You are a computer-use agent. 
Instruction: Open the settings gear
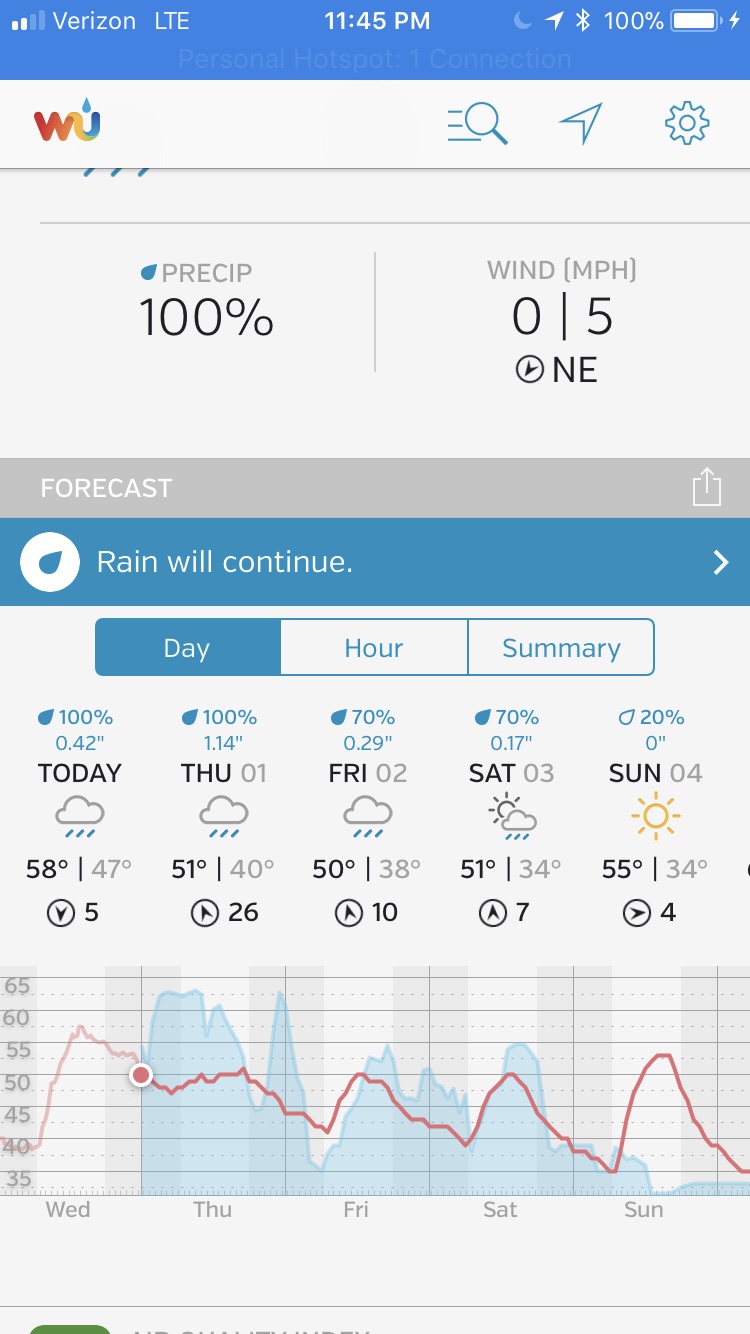687,124
